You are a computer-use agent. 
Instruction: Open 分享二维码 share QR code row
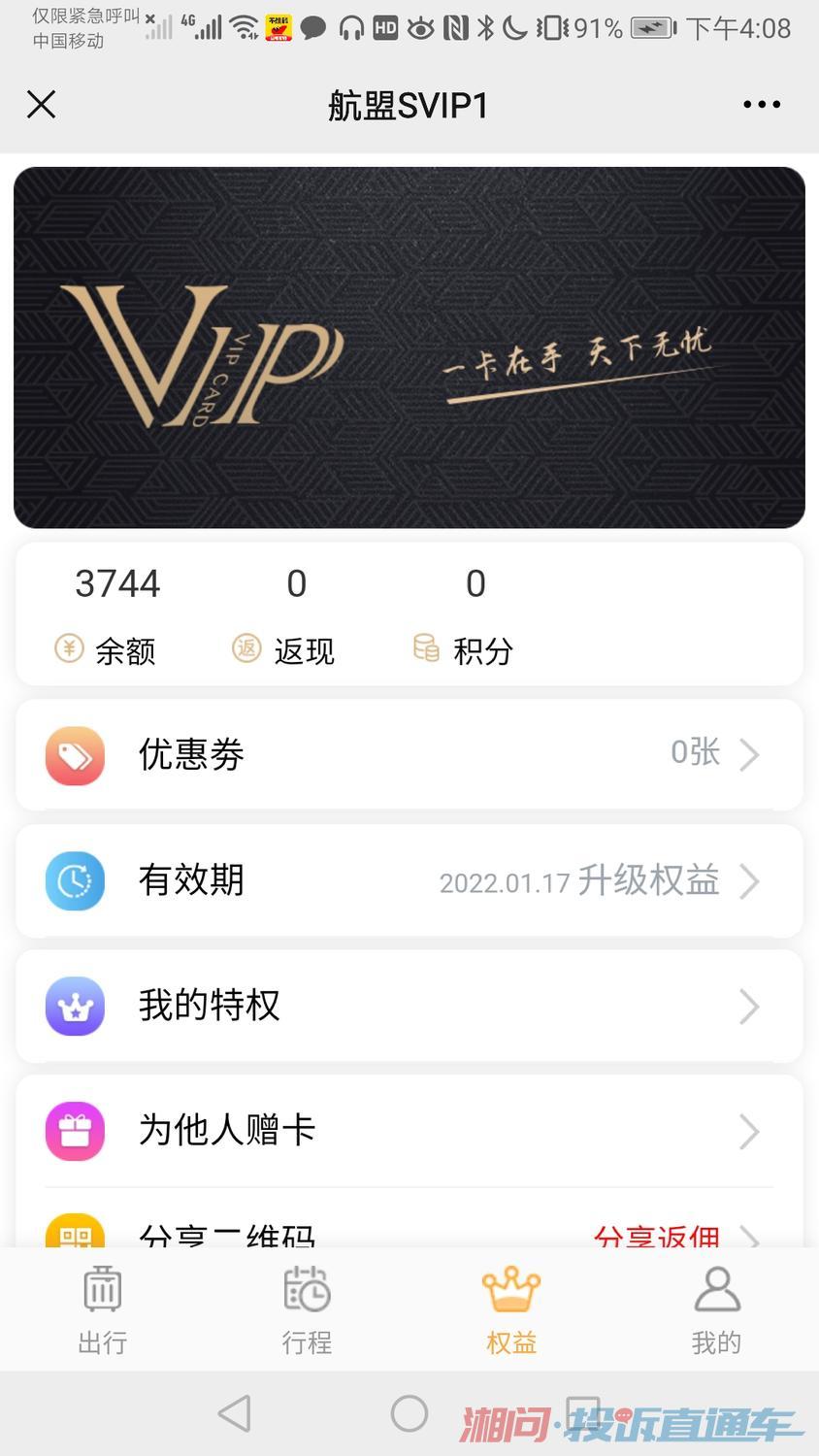pos(409,1231)
